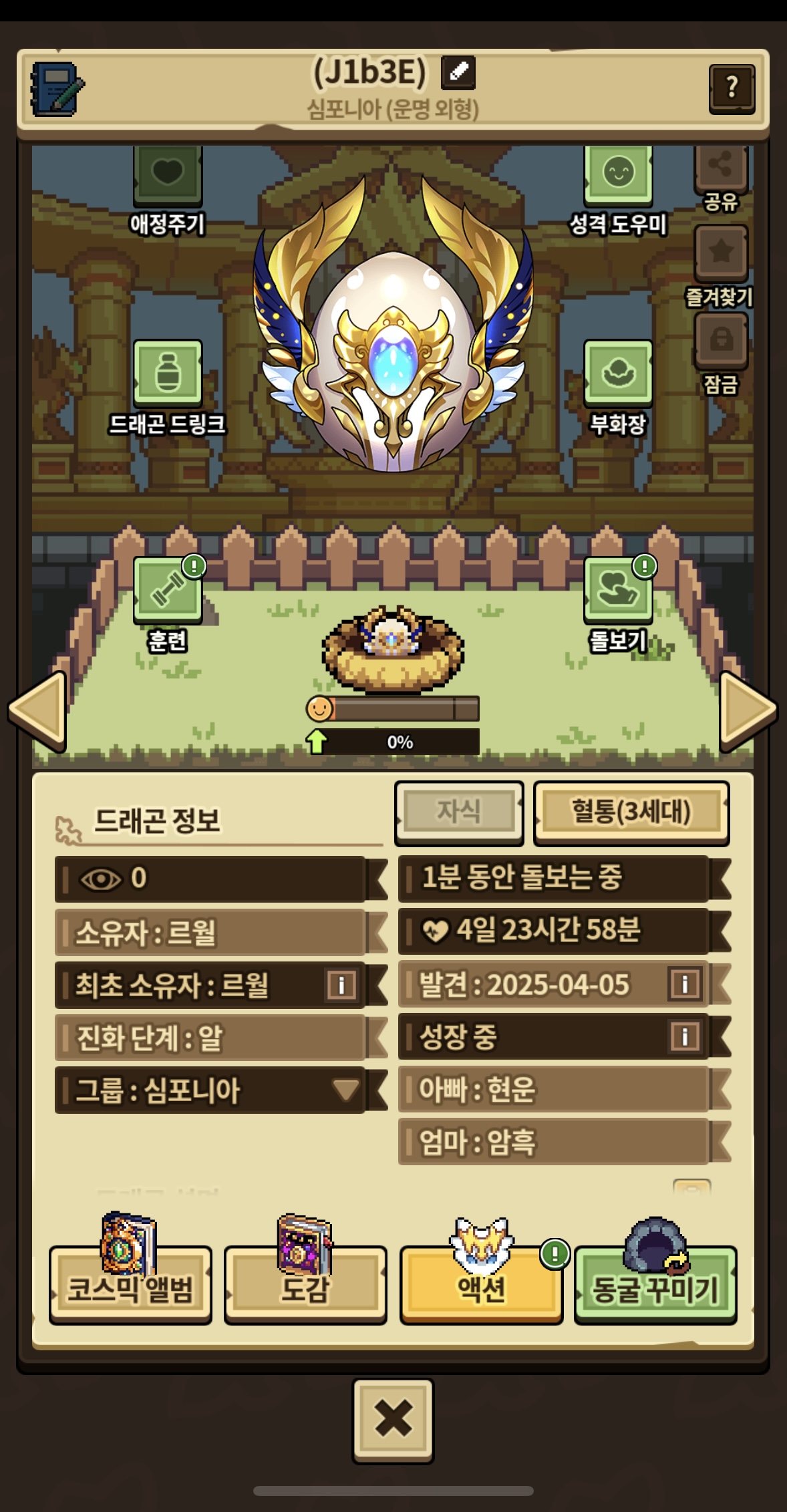Tap the 애정주기 heart button

(168, 175)
